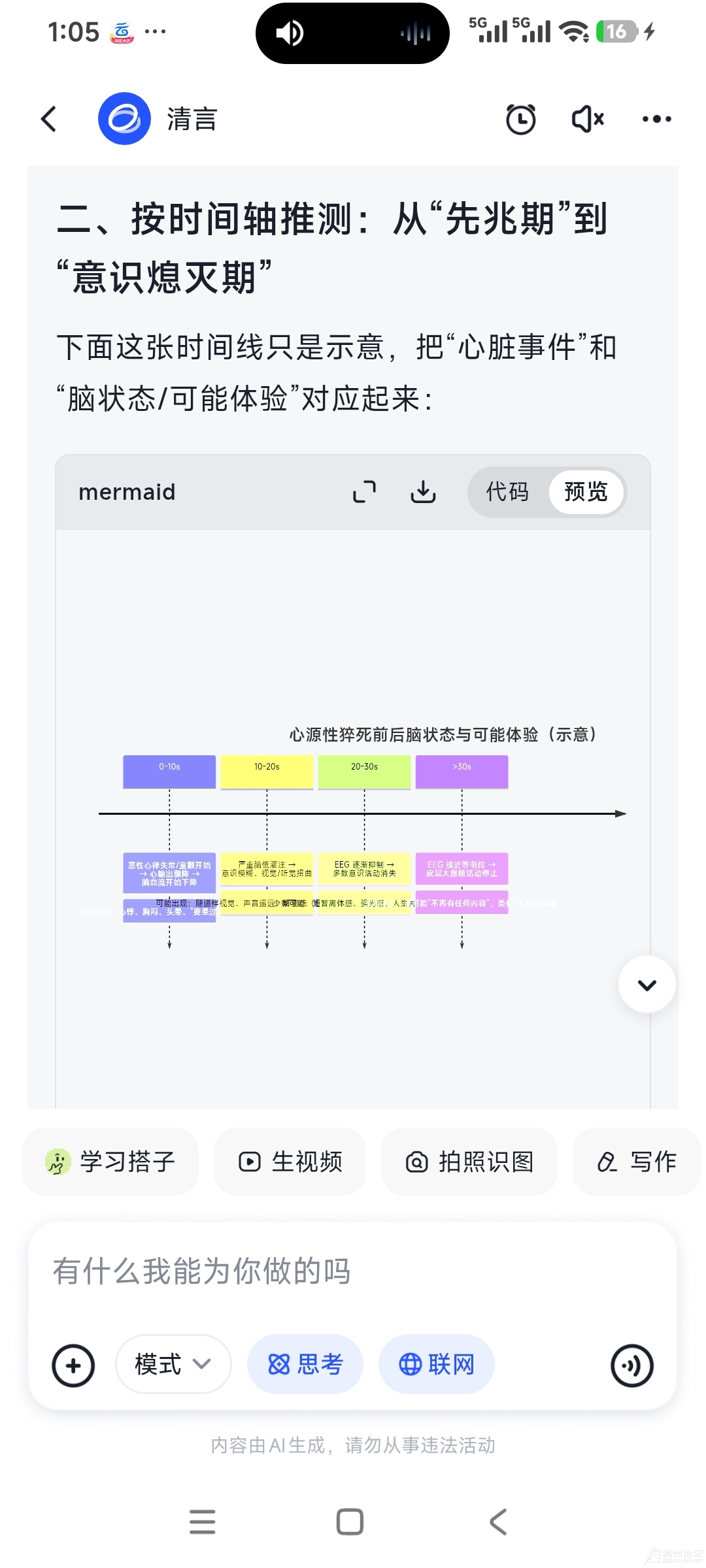Switch to the 代码 view
Viewport: 706px width, 1568px height.
point(507,492)
